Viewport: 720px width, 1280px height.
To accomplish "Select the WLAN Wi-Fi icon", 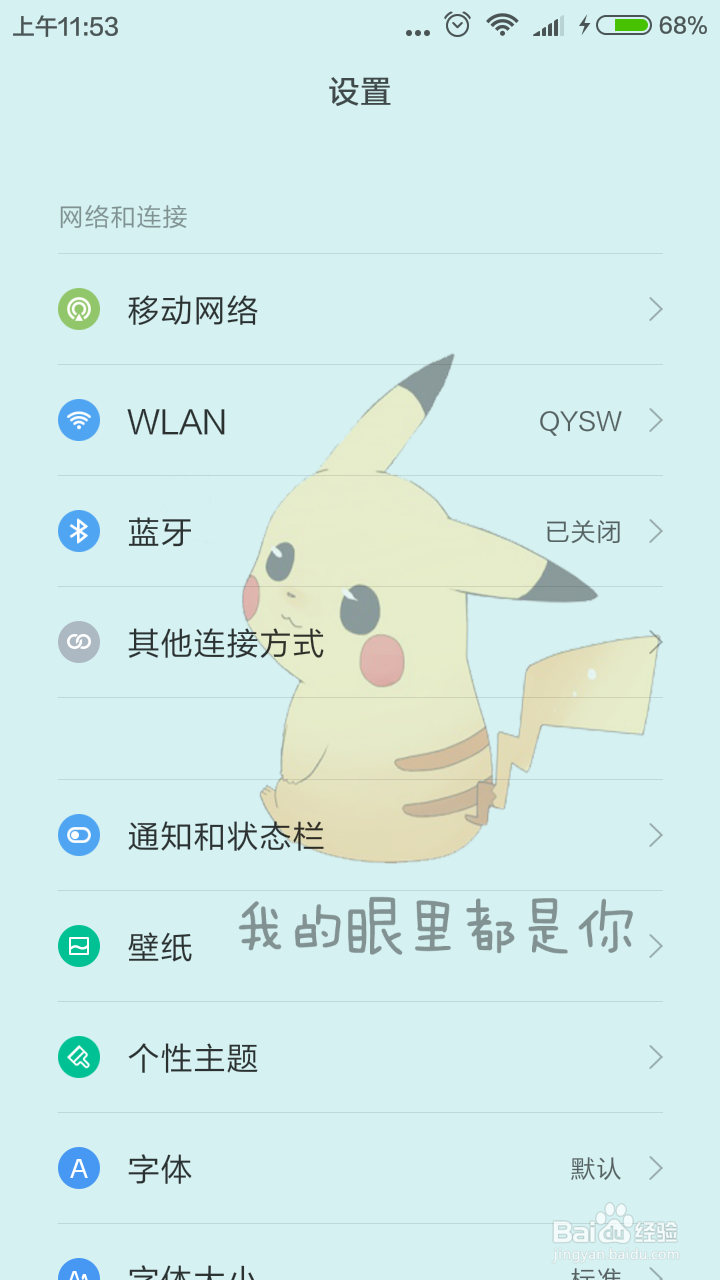I will 79,421.
